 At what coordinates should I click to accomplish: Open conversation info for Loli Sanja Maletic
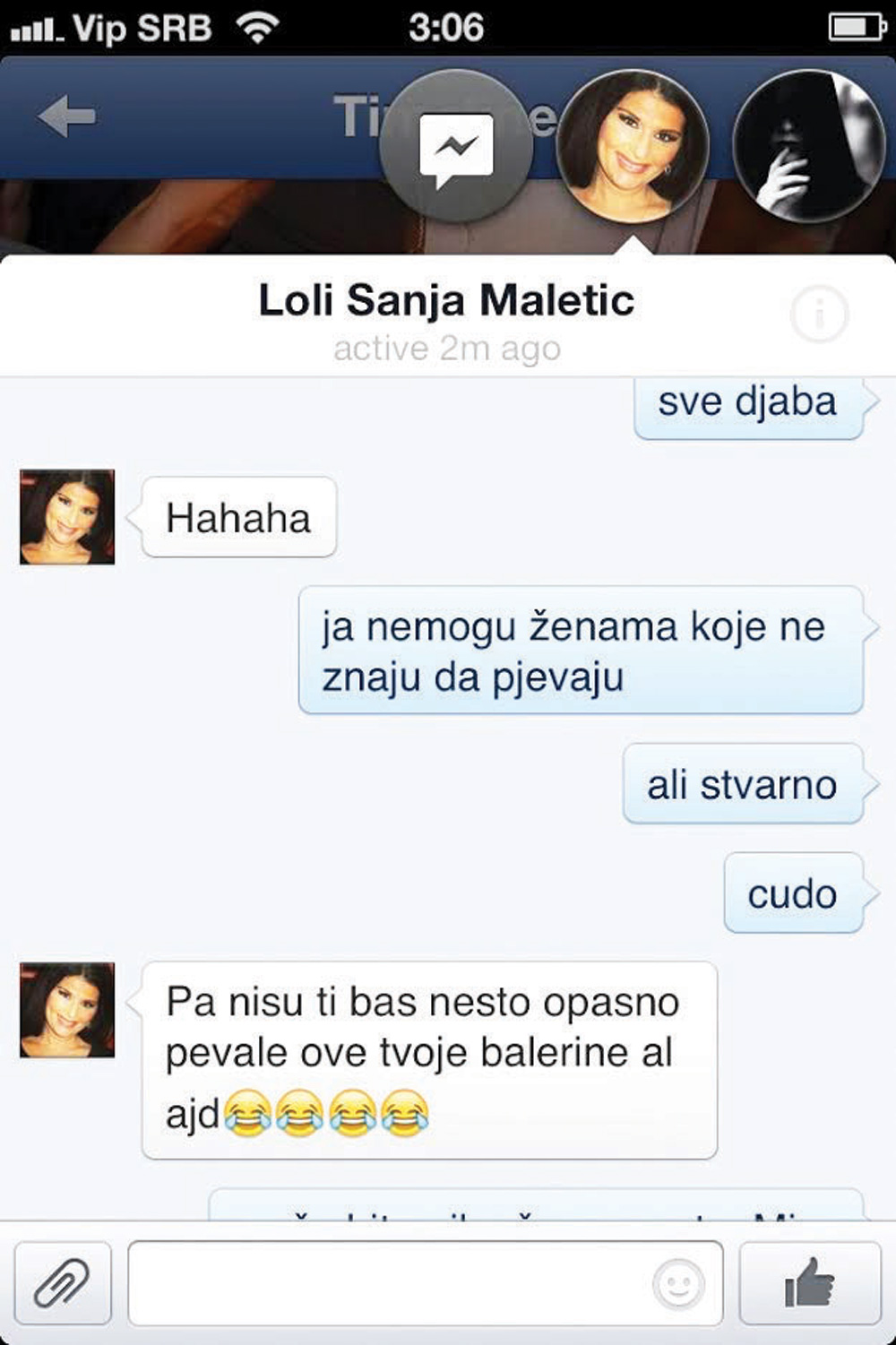click(819, 314)
